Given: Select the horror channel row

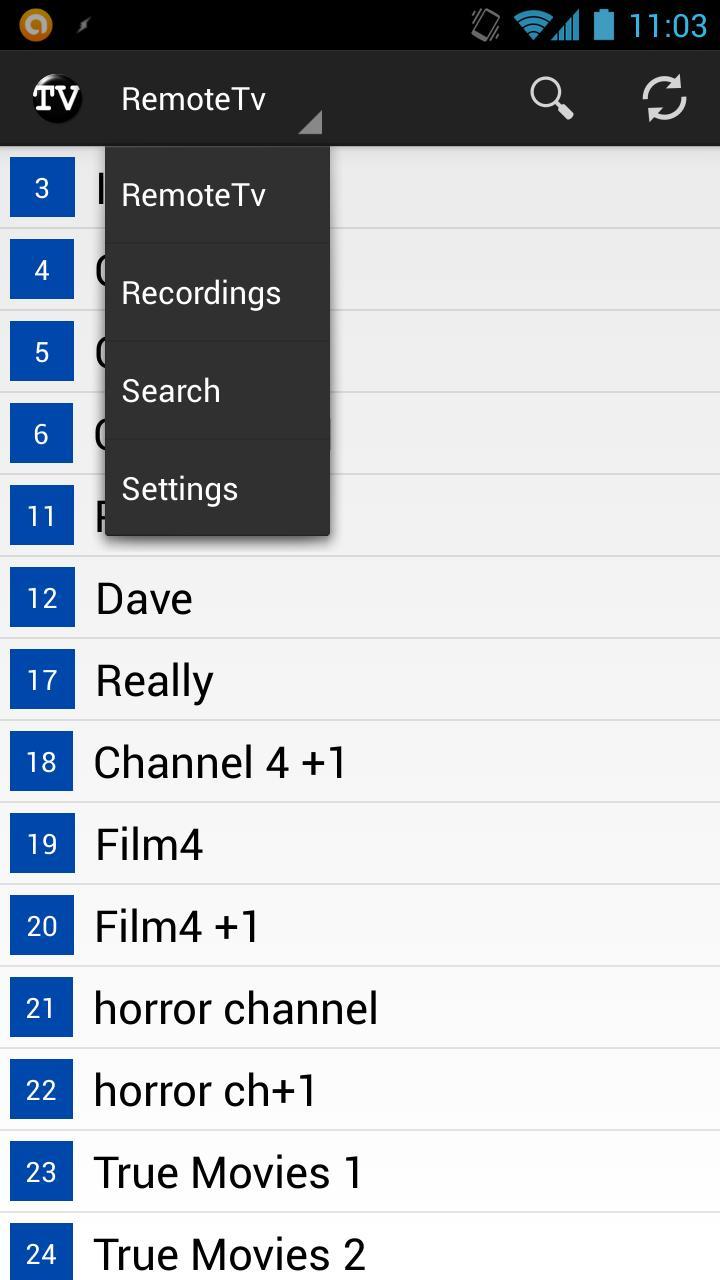Looking at the screenshot, I should (x=360, y=1008).
